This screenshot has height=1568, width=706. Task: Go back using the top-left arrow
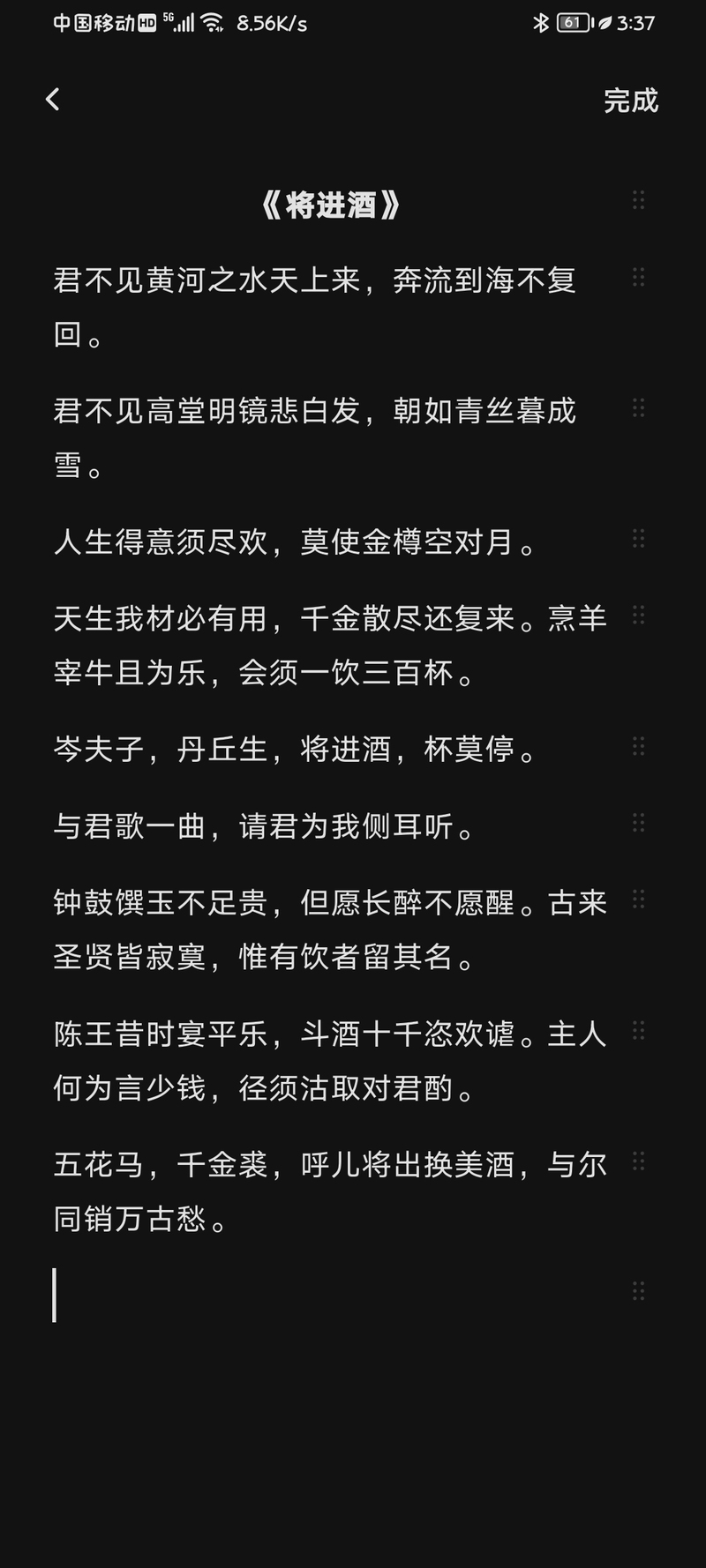[53, 100]
